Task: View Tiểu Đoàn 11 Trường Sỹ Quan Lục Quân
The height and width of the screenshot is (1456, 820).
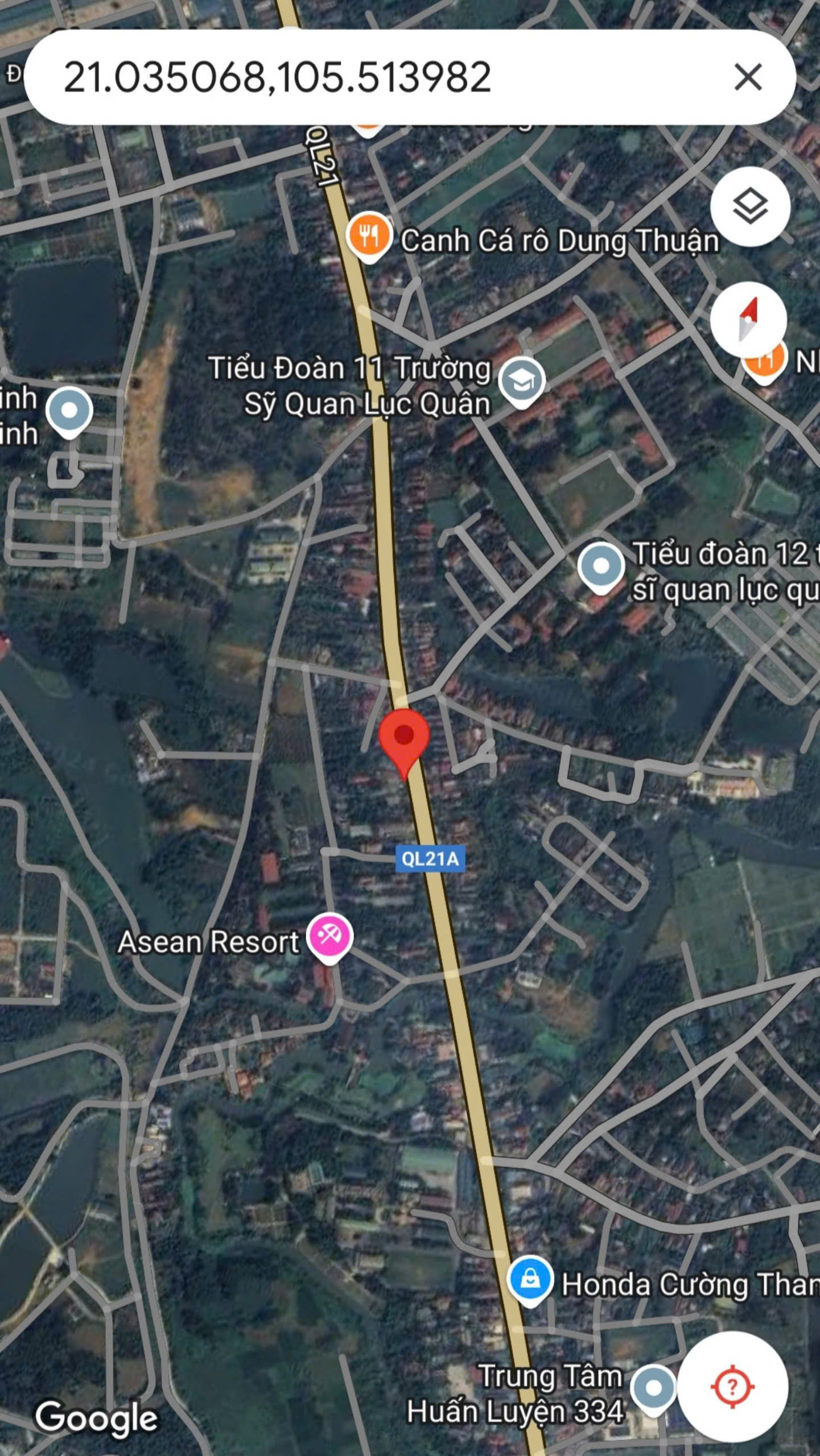Action: (521, 380)
